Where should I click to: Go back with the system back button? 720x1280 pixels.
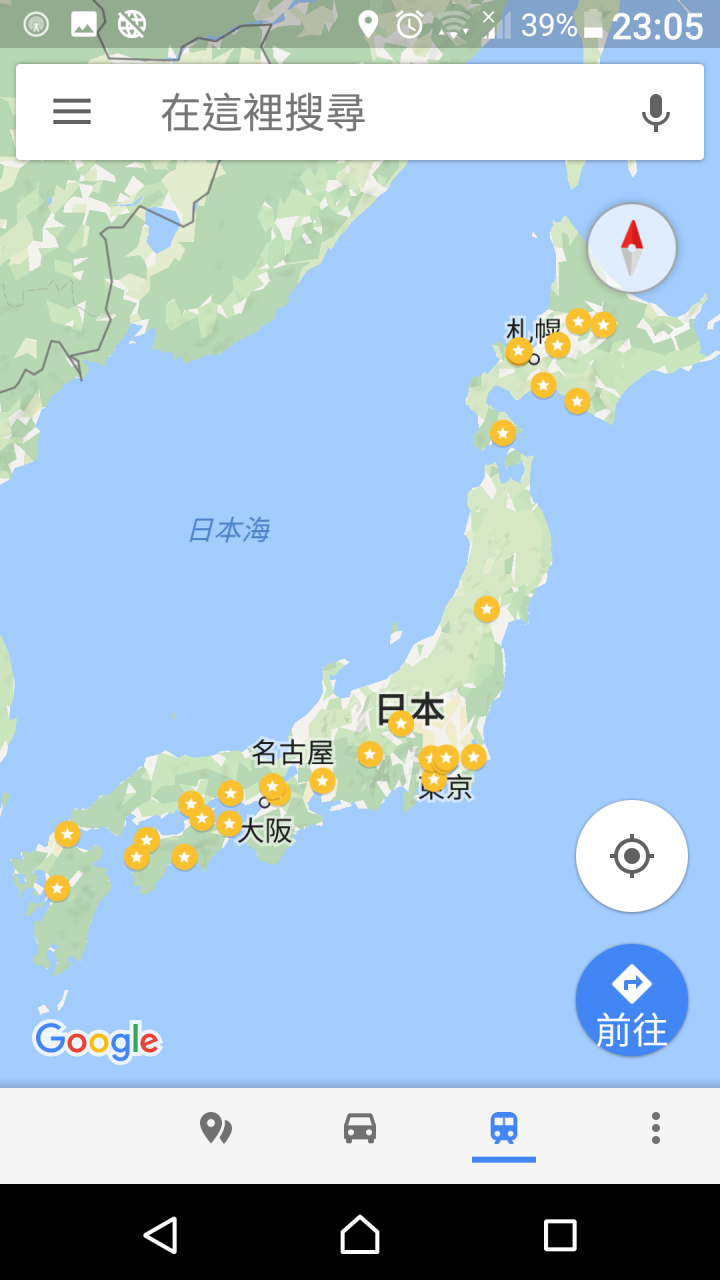(160, 1235)
